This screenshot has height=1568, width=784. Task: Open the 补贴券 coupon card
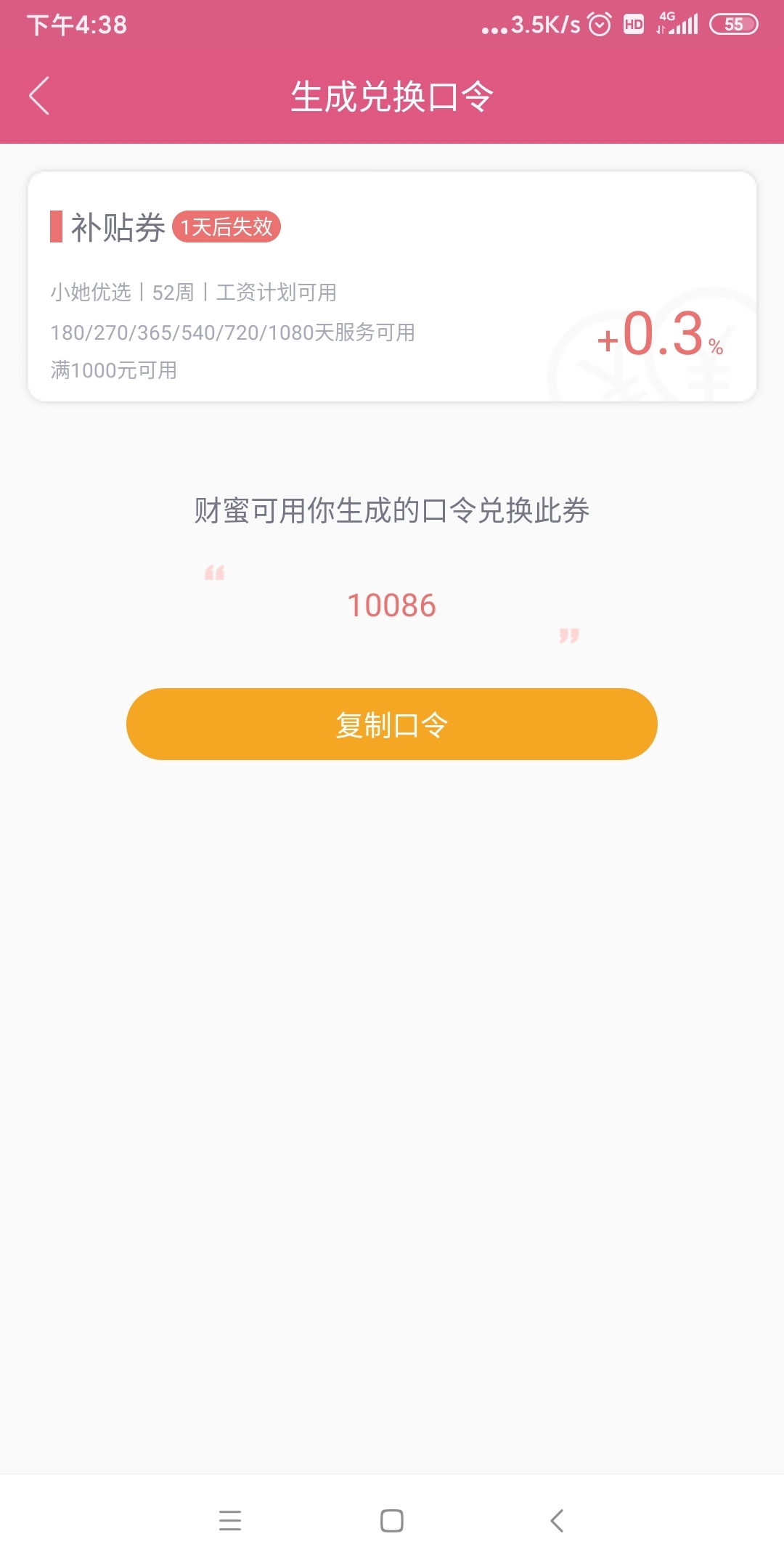pyautogui.click(x=392, y=287)
